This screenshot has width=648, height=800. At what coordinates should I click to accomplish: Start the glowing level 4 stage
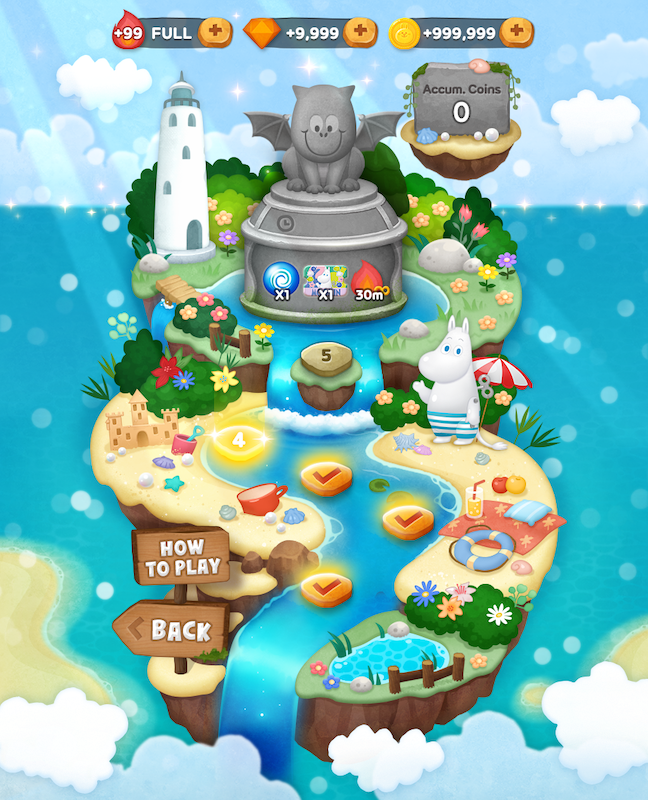coord(239,440)
